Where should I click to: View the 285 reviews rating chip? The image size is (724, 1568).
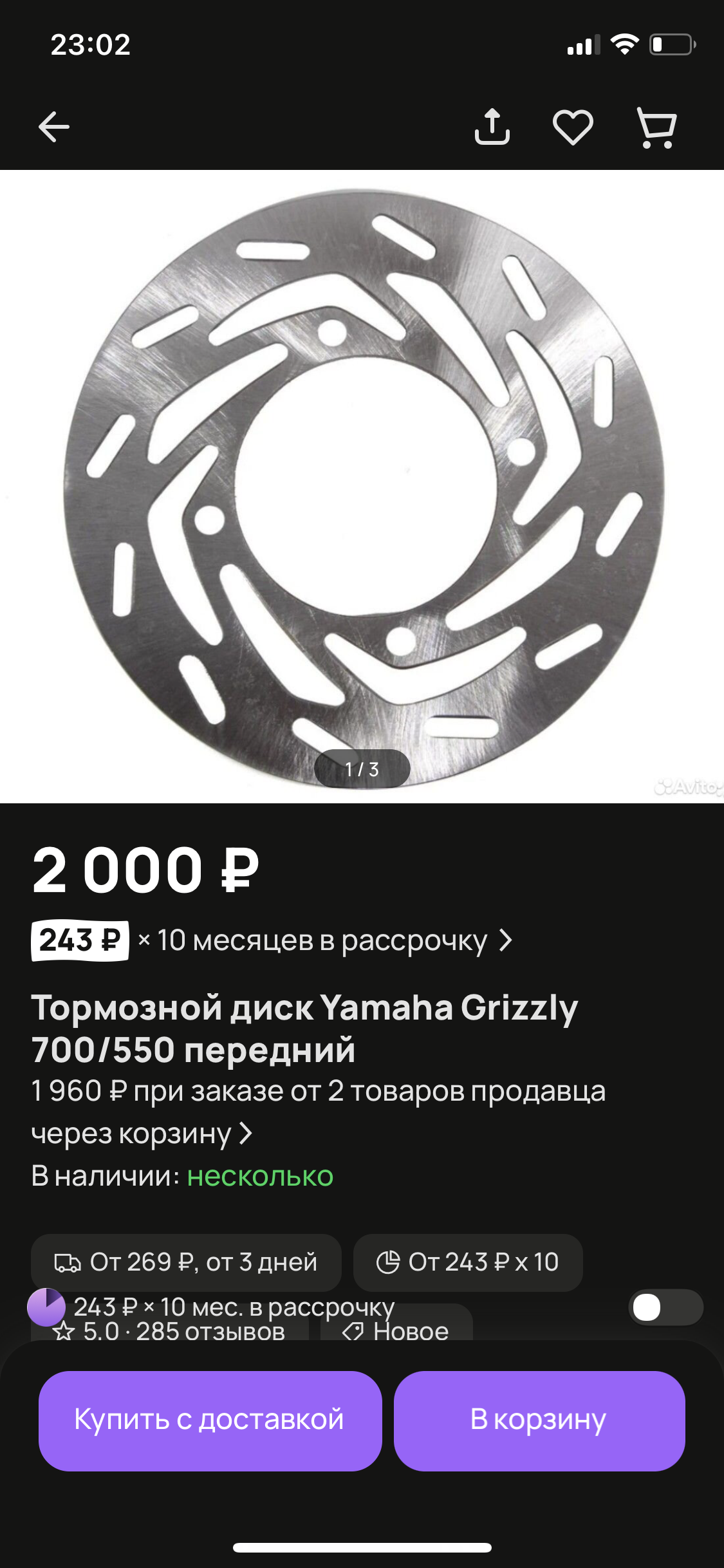point(170,1330)
